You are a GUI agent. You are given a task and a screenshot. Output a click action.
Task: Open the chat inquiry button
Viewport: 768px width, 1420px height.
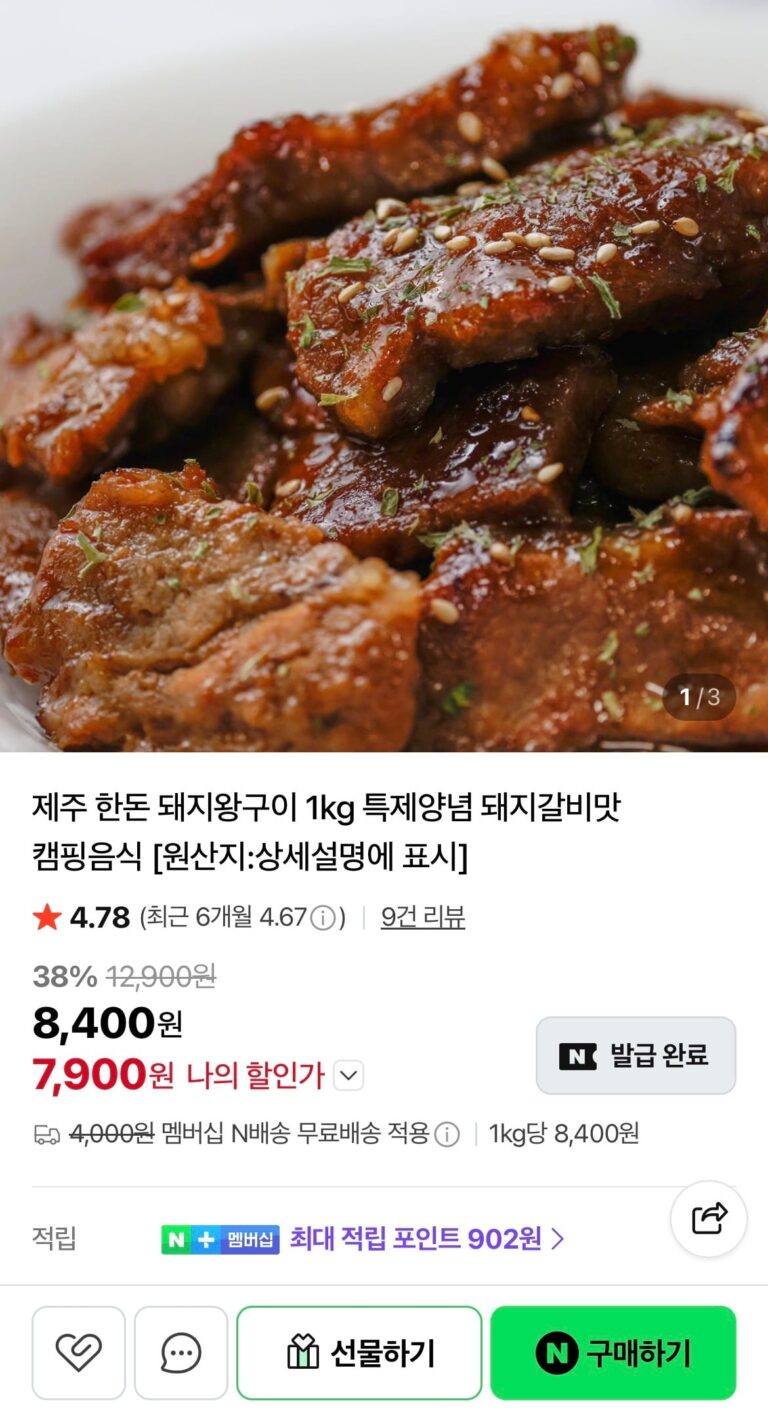point(181,1353)
